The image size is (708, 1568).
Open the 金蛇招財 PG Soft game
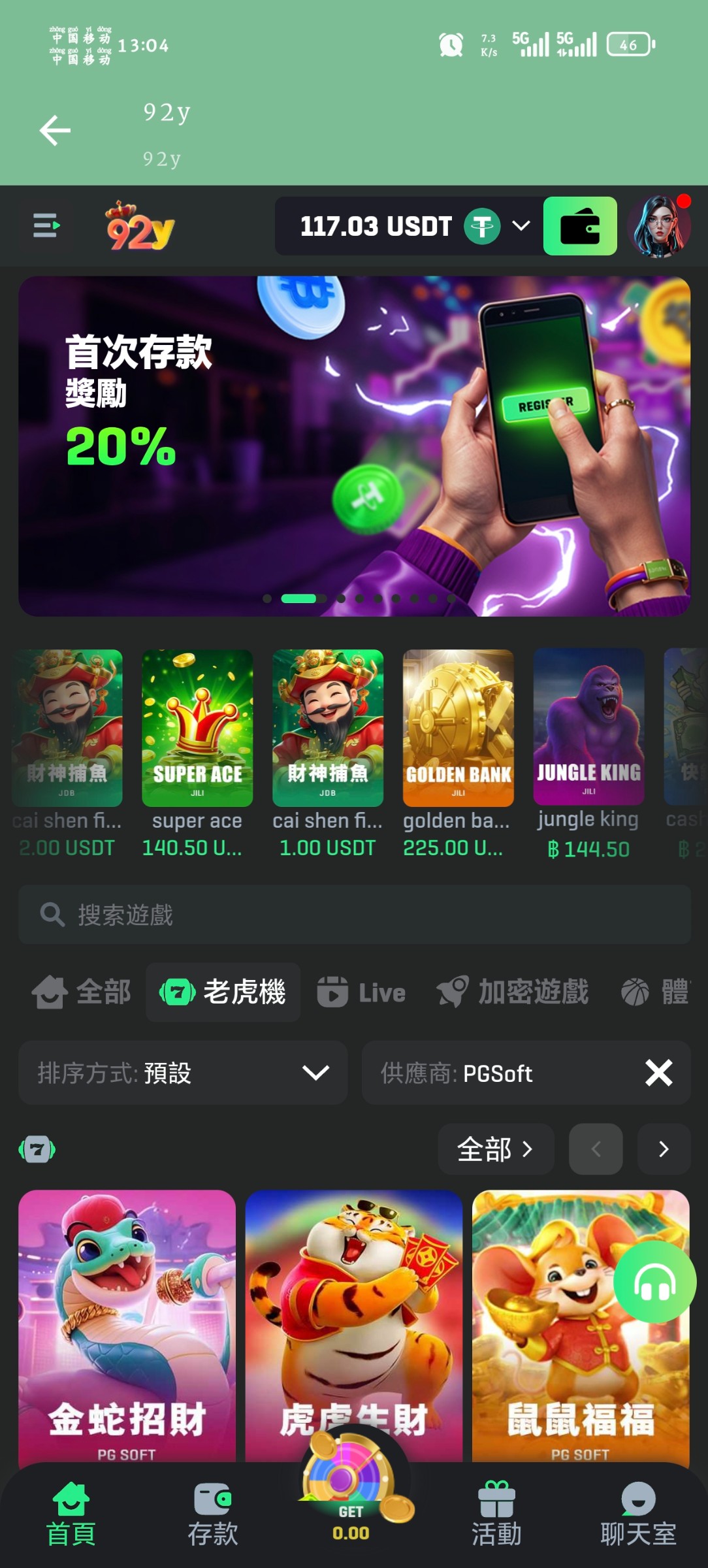[x=127, y=1326]
